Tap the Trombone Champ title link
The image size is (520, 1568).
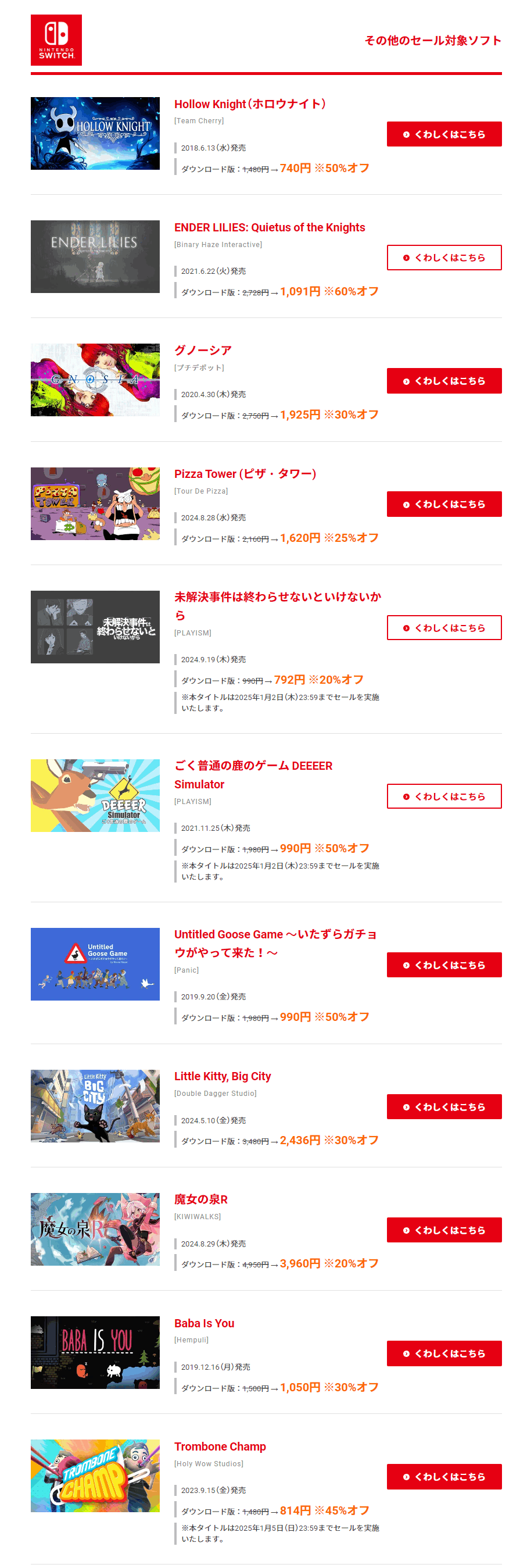click(x=220, y=1446)
